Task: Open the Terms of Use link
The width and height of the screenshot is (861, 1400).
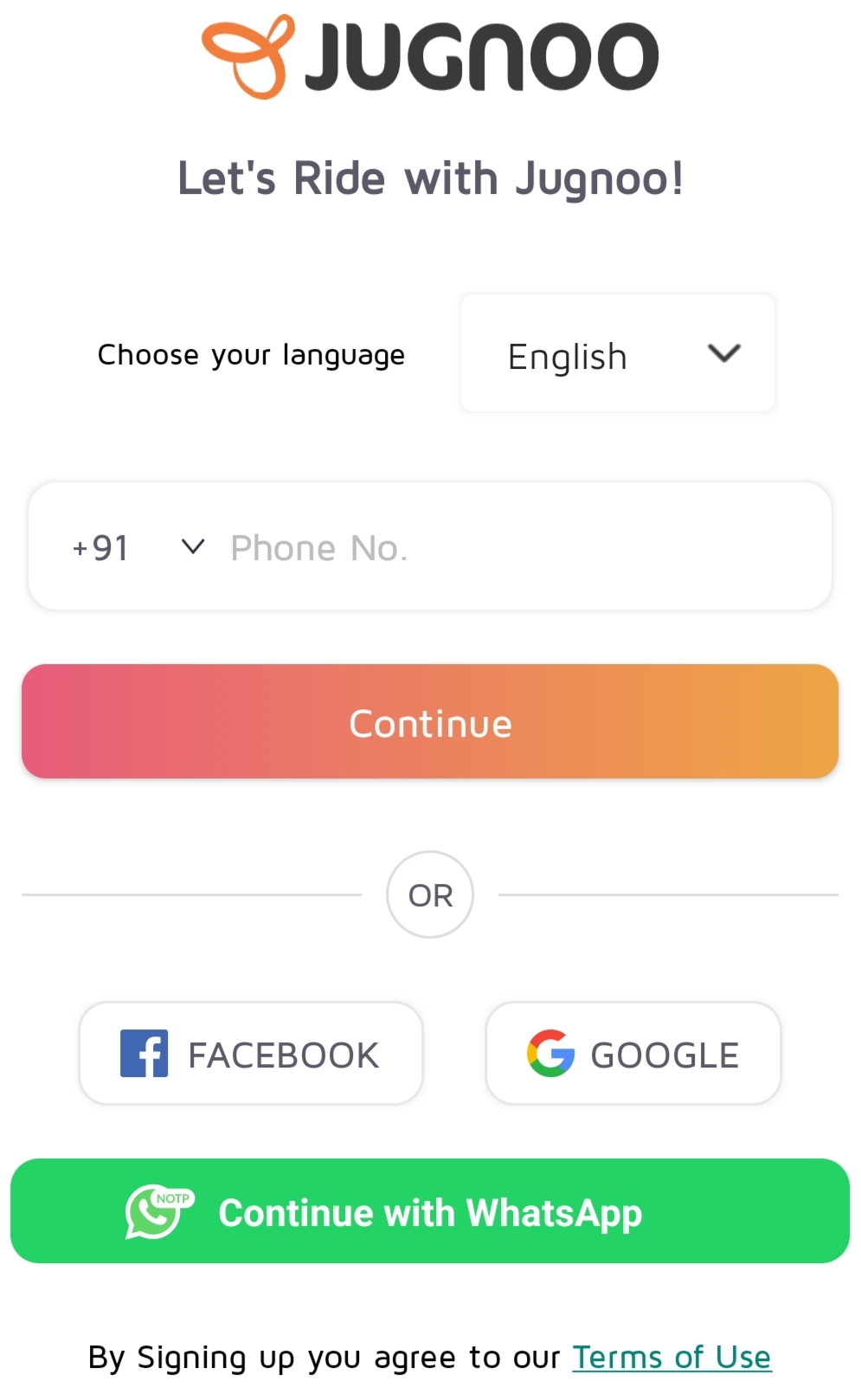Action: coord(671,1357)
